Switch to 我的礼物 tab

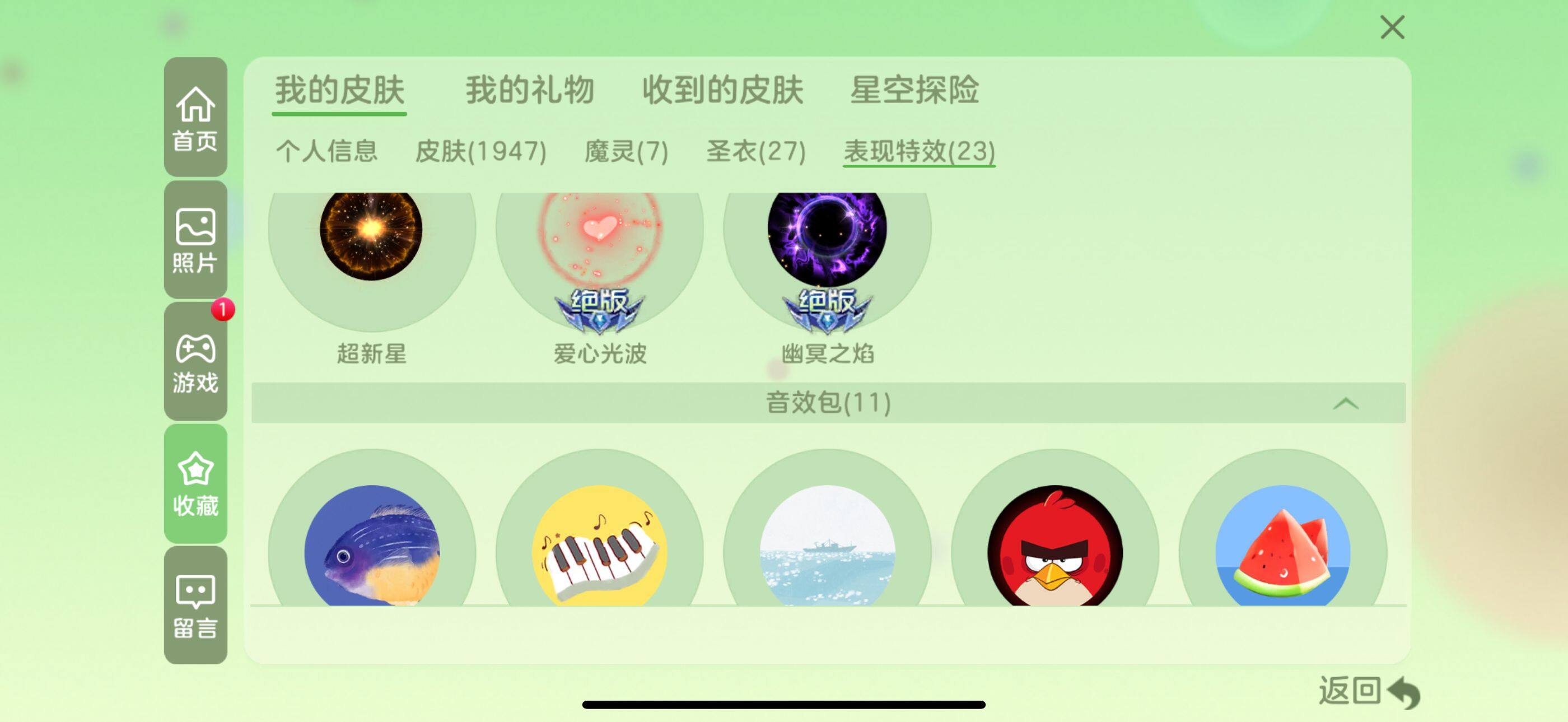(530, 91)
